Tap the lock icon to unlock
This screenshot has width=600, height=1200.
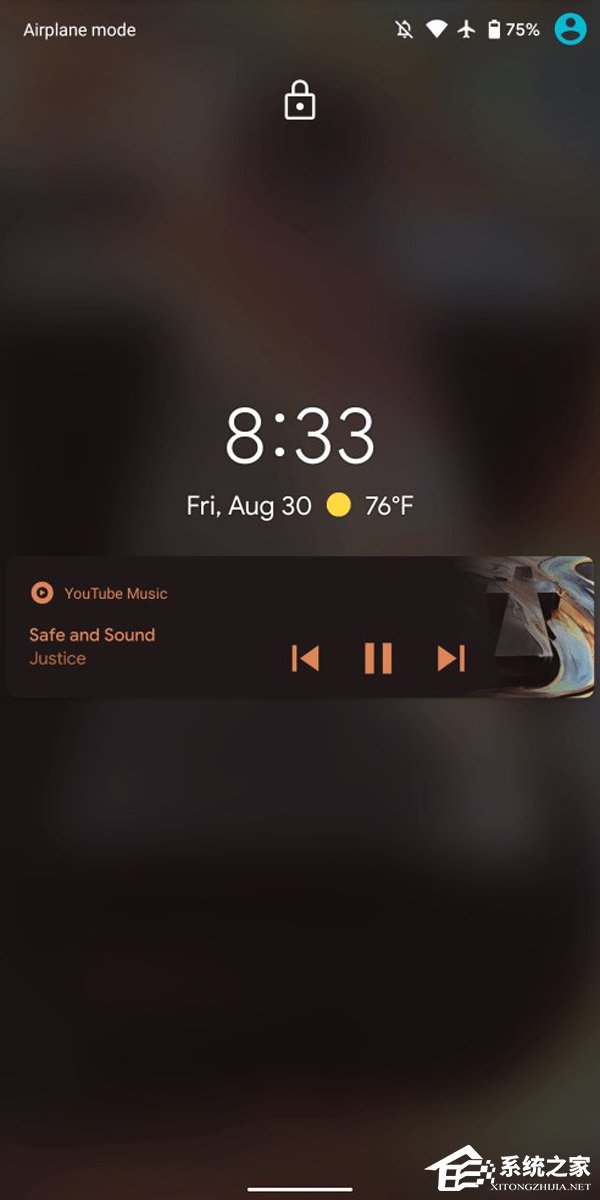coord(300,101)
